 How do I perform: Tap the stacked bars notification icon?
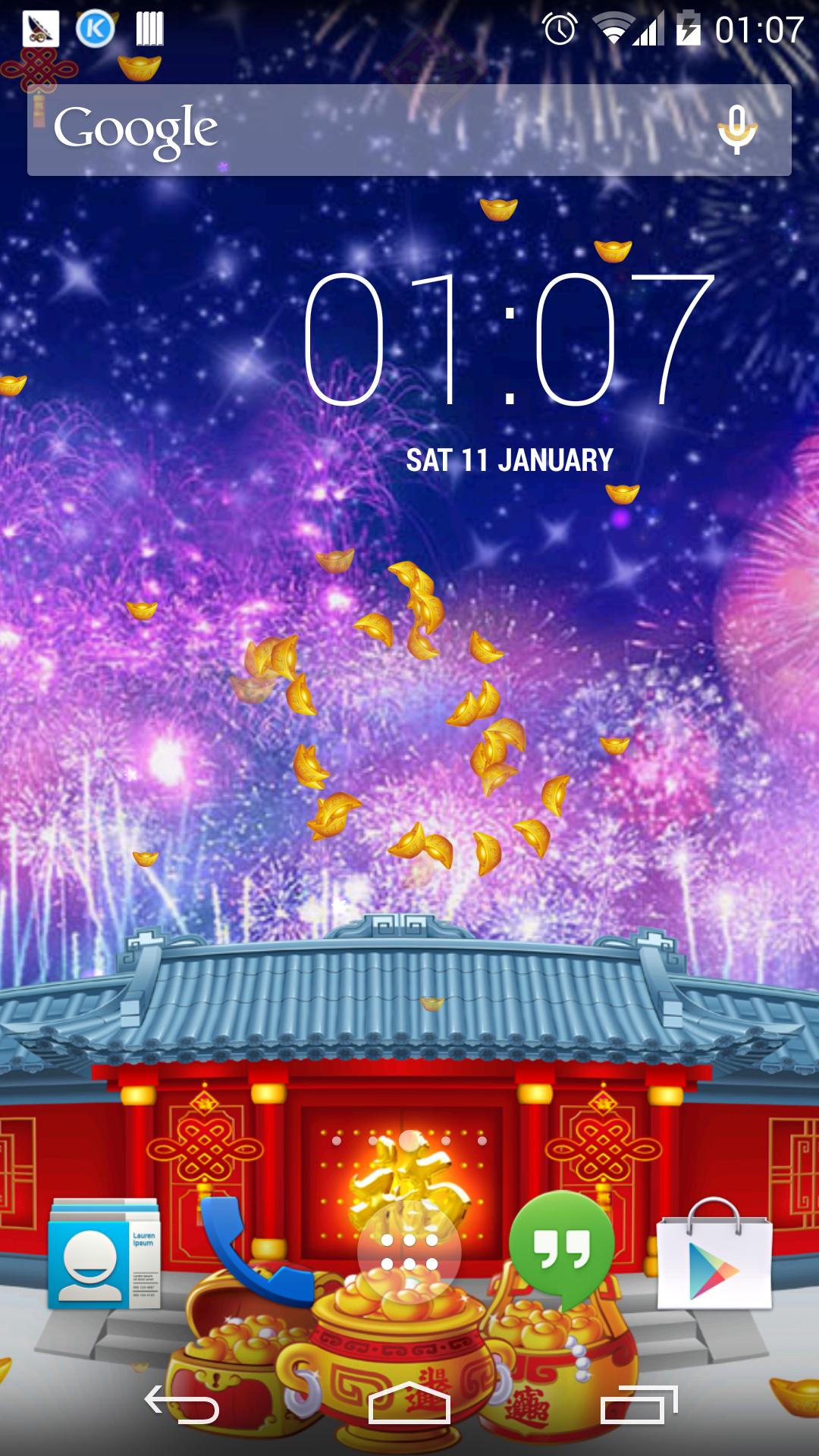coord(149,29)
